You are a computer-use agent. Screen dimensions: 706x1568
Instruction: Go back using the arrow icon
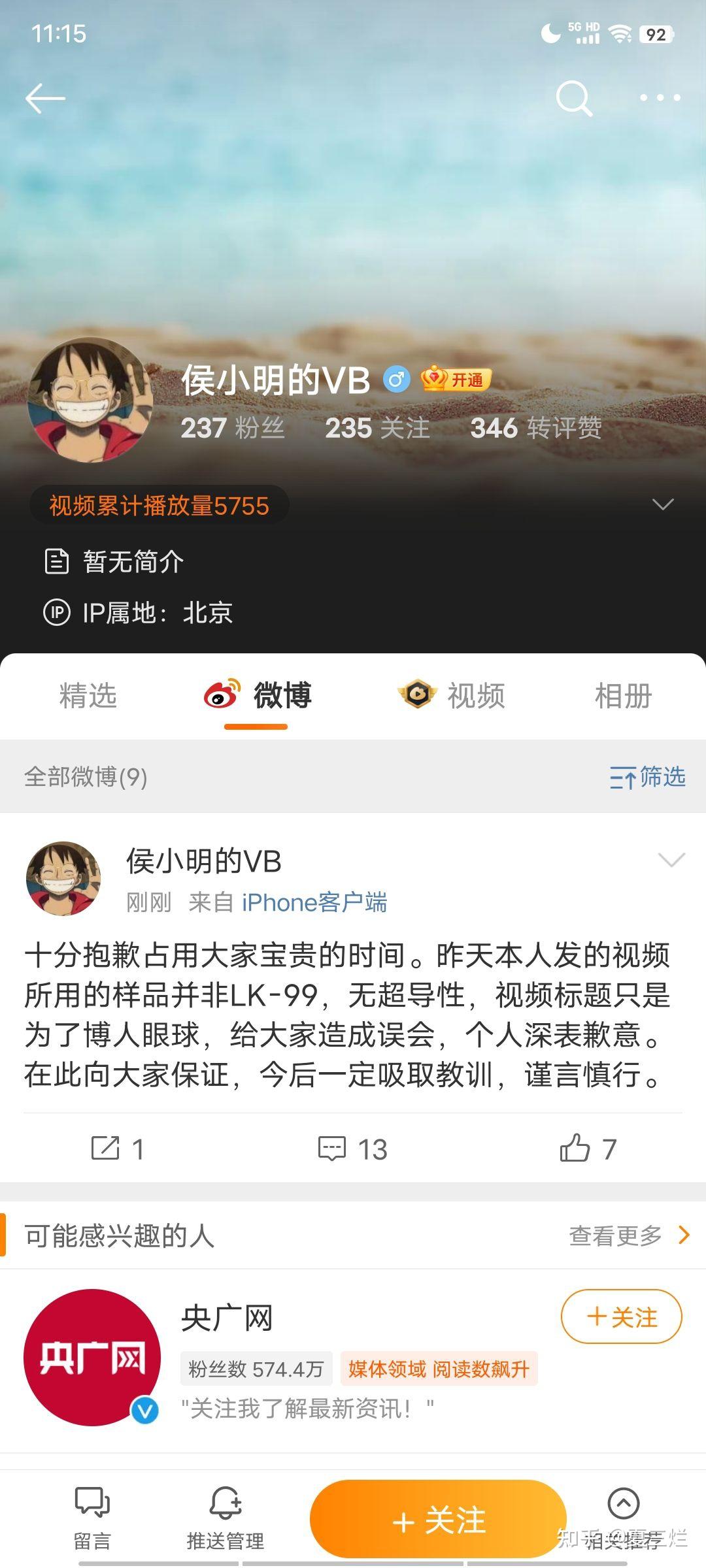pyautogui.click(x=45, y=99)
